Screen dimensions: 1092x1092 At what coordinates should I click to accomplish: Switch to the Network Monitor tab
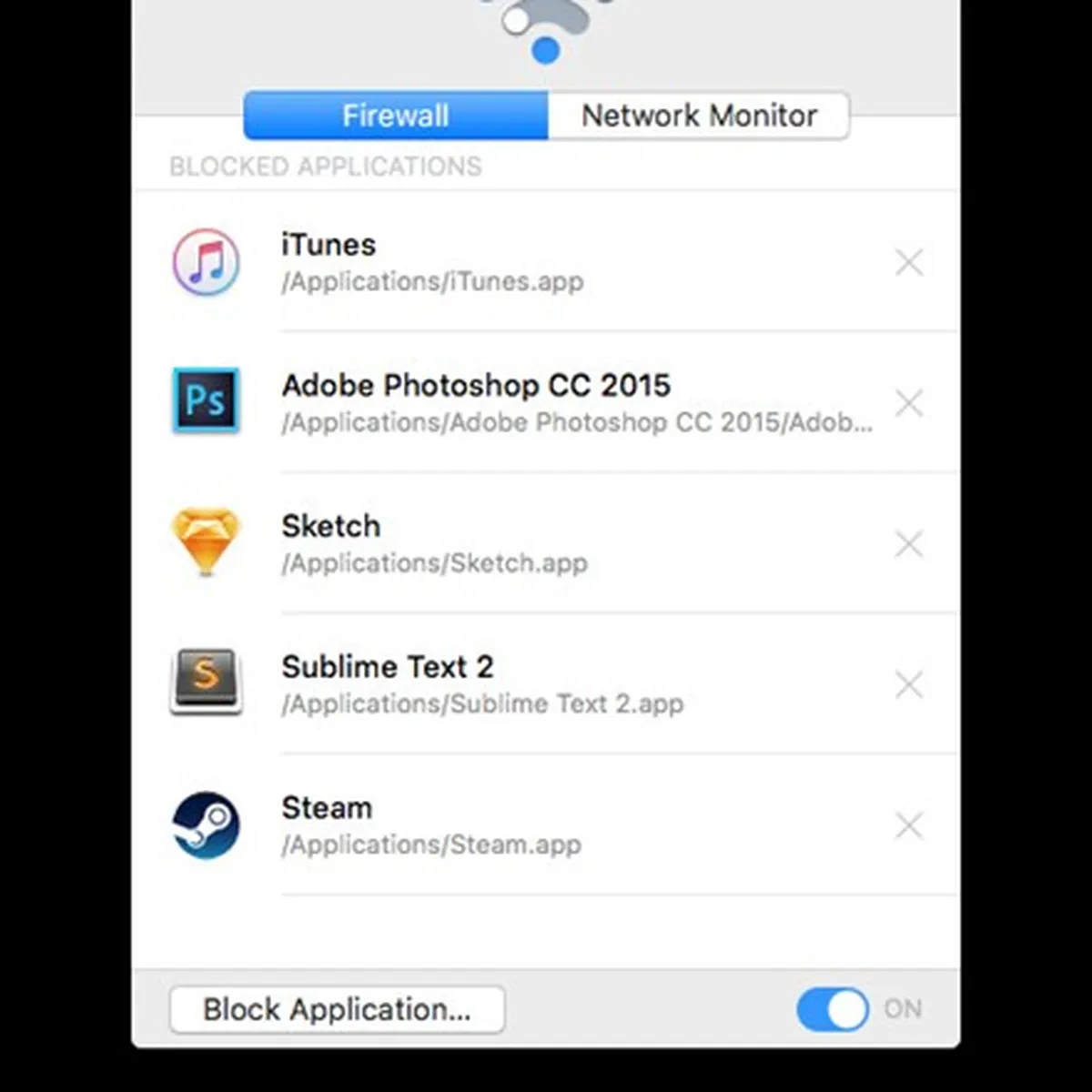tap(699, 116)
